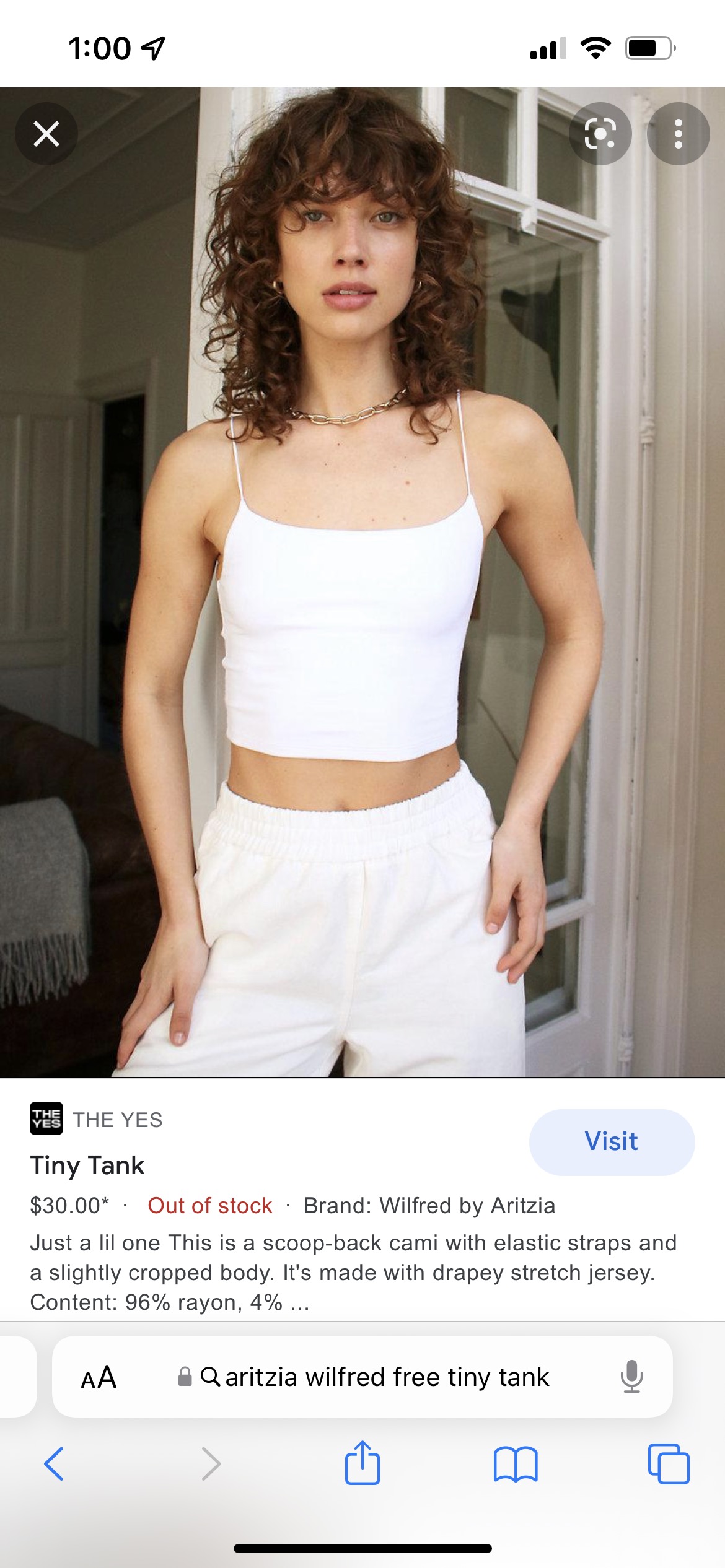725x1568 pixels.
Task: Share this page from Safari toolbar
Action: (362, 1463)
